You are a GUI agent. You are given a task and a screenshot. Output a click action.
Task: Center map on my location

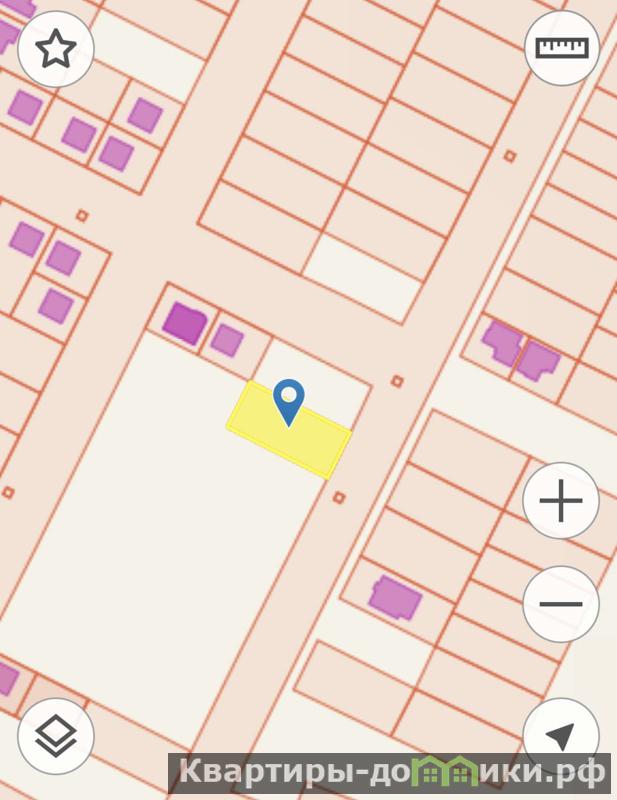tap(560, 736)
